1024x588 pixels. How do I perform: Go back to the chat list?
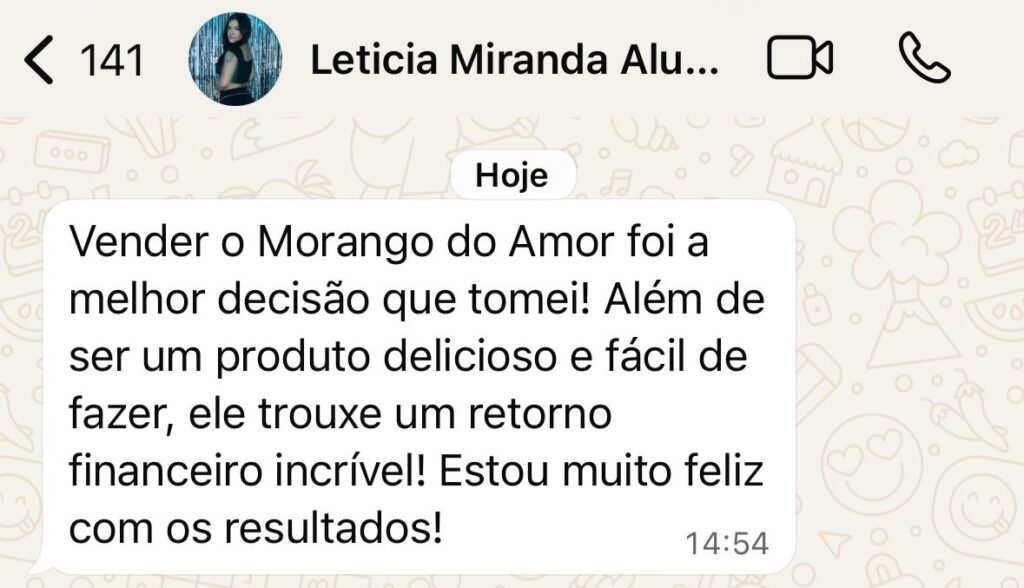coord(40,60)
